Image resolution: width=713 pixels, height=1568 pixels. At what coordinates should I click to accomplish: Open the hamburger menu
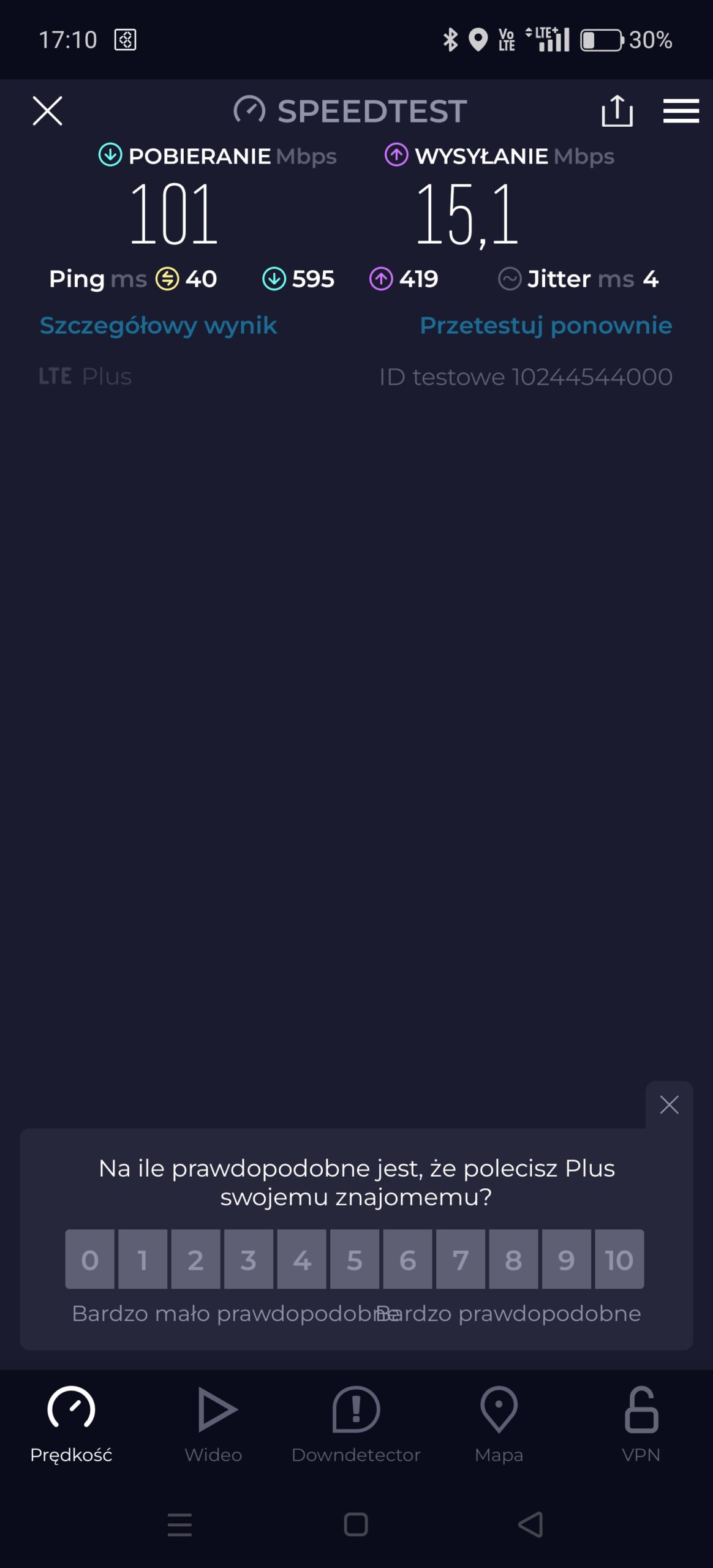pyautogui.click(x=681, y=111)
